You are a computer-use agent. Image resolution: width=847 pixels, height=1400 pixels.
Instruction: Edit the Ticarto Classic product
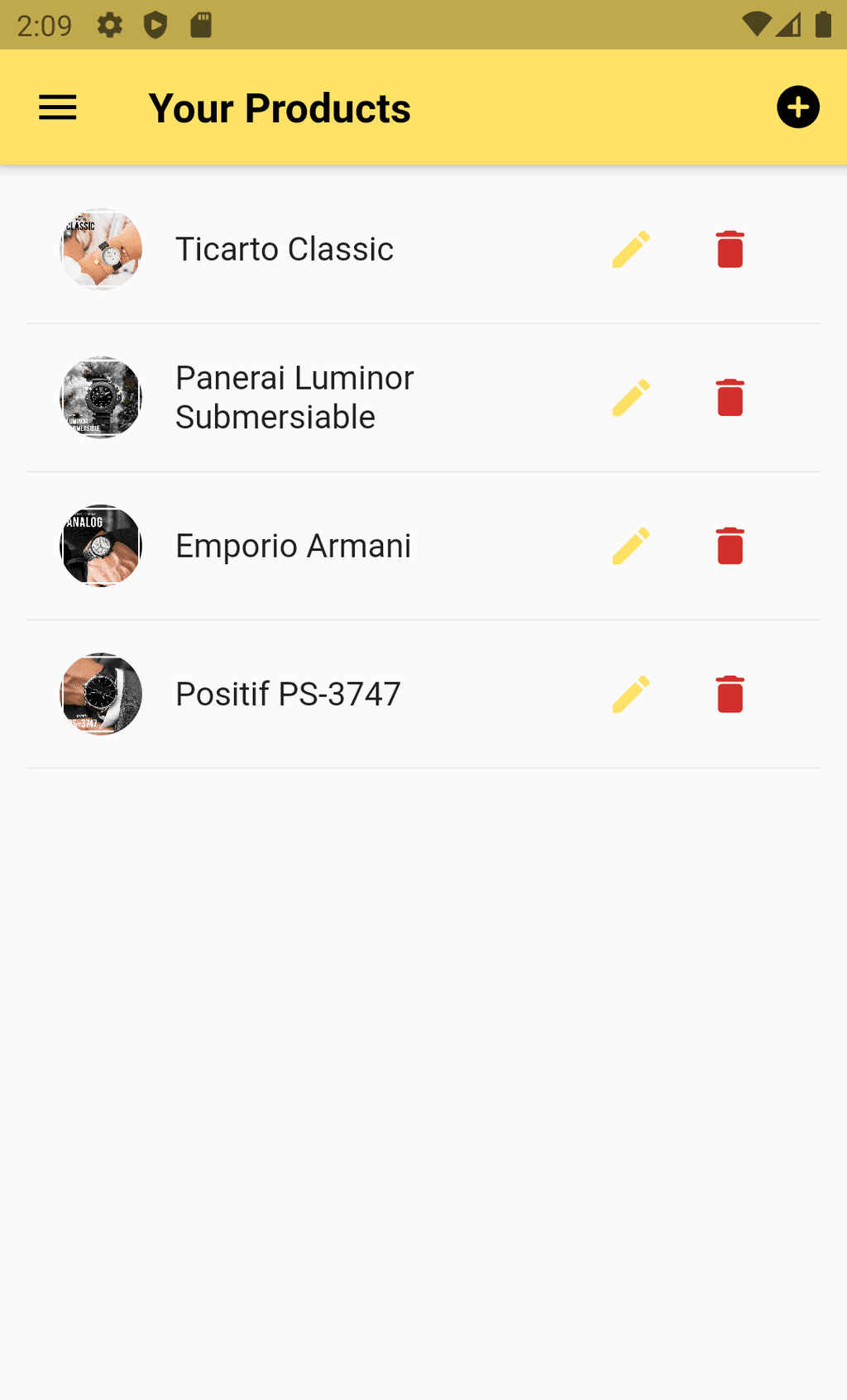point(631,249)
